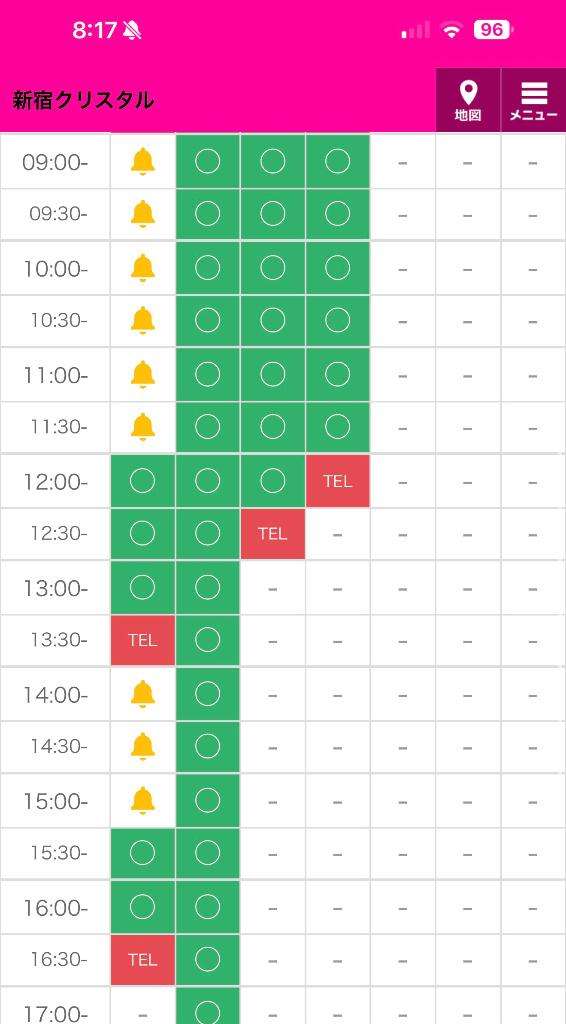Image resolution: width=566 pixels, height=1024 pixels.
Task: Tap the TEL cell in the 12:00 row
Action: tap(338, 481)
